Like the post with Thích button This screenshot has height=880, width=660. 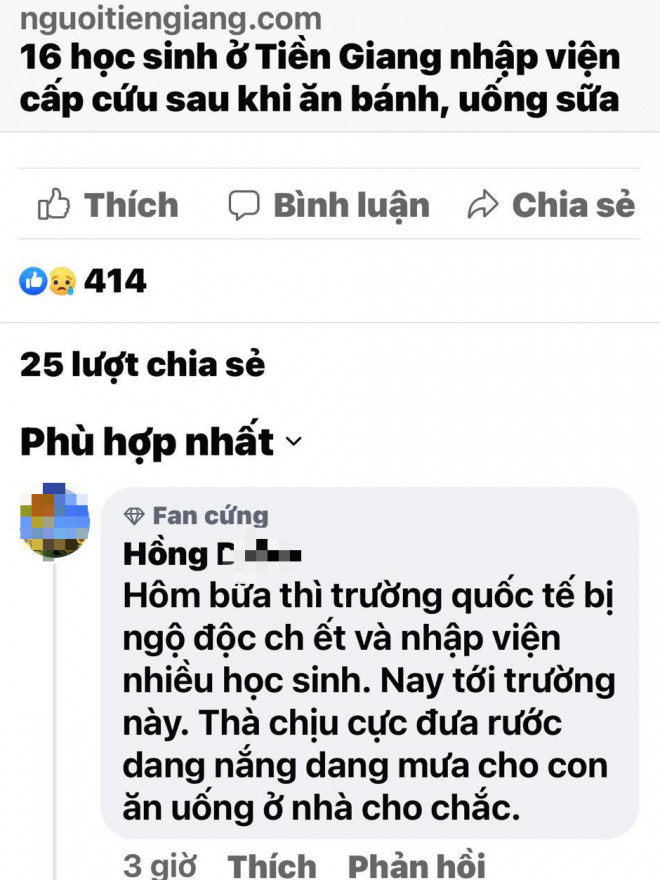(108, 205)
